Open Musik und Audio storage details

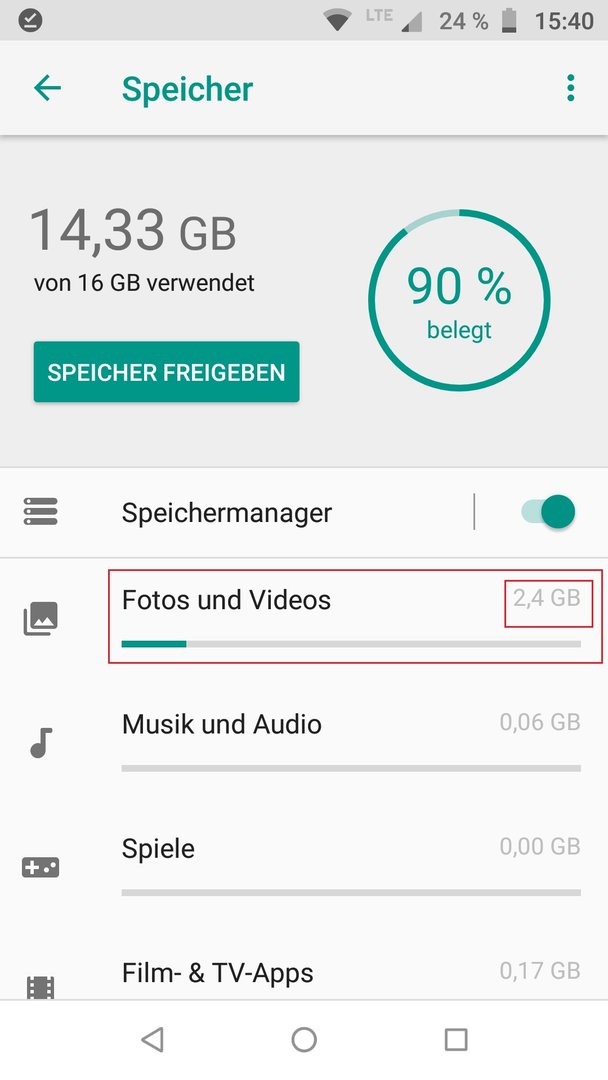pyautogui.click(x=304, y=741)
